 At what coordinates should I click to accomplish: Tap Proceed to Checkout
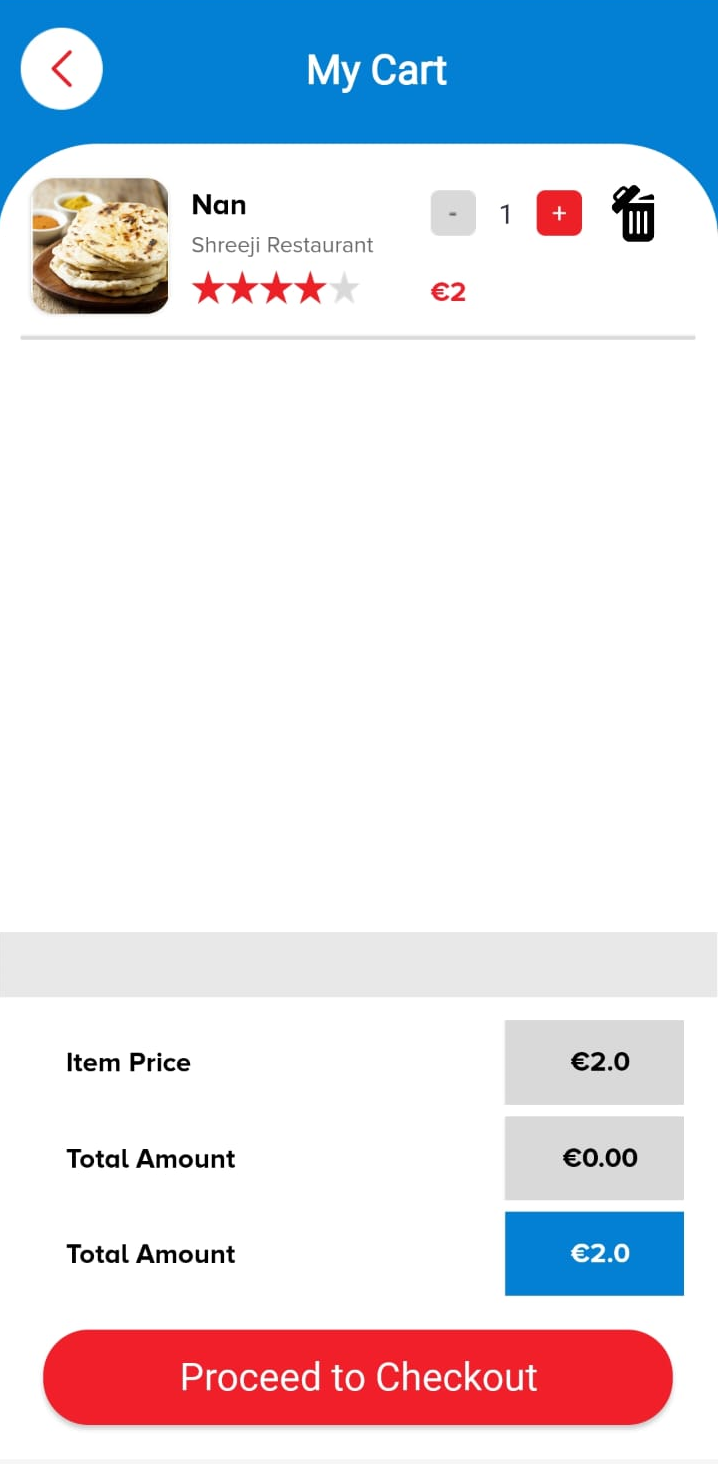click(x=358, y=1377)
